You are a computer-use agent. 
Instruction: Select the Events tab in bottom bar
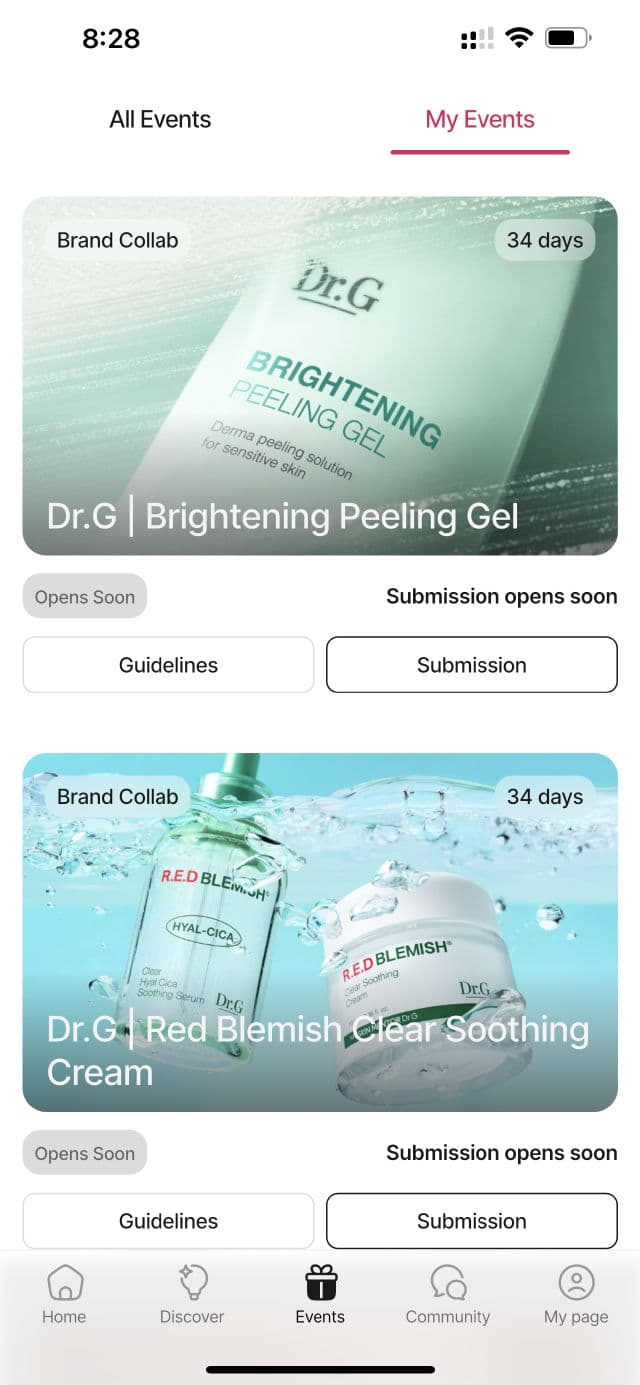pyautogui.click(x=320, y=1295)
